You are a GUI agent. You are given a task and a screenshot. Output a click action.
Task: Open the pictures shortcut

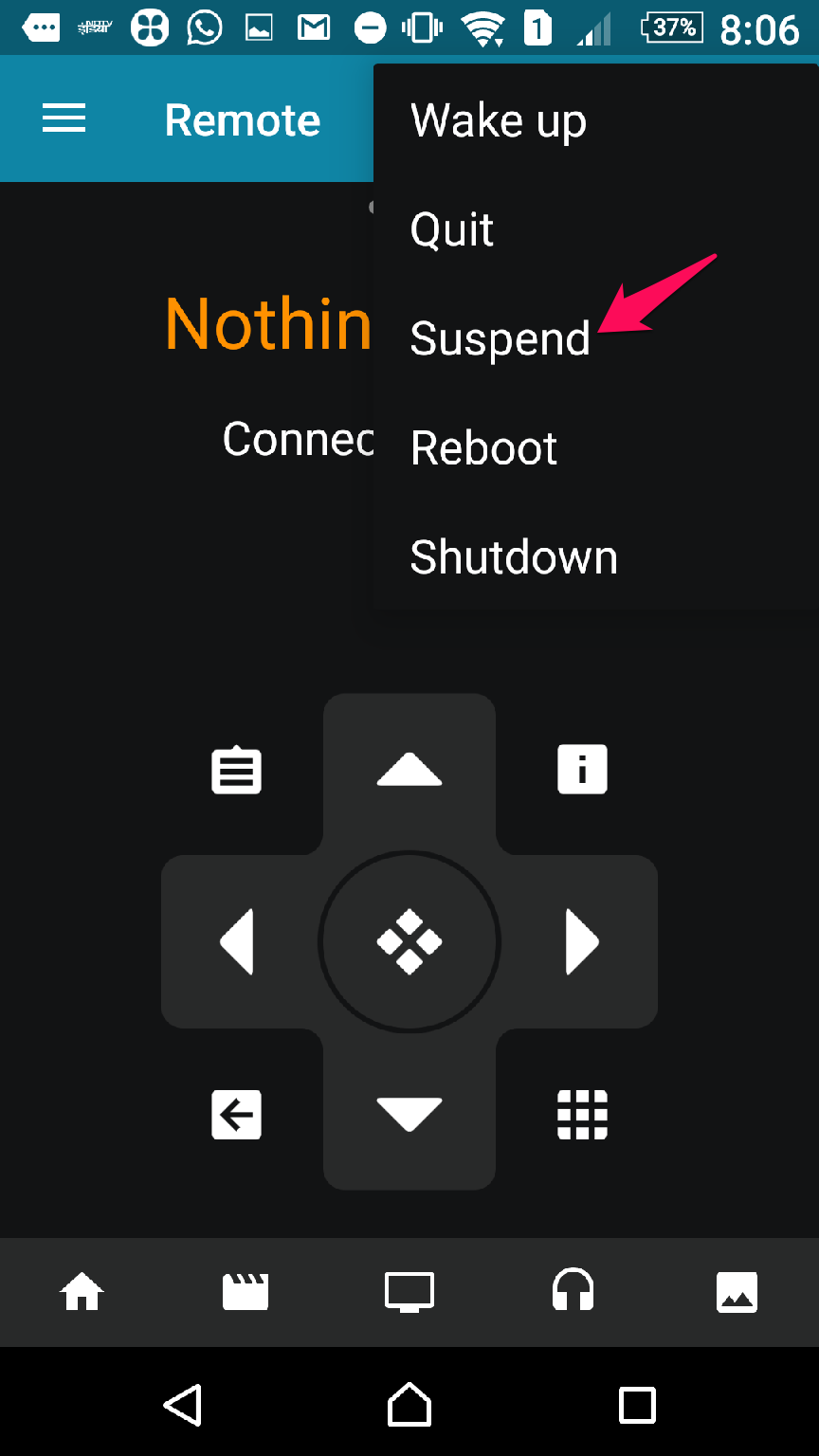coord(737,1292)
